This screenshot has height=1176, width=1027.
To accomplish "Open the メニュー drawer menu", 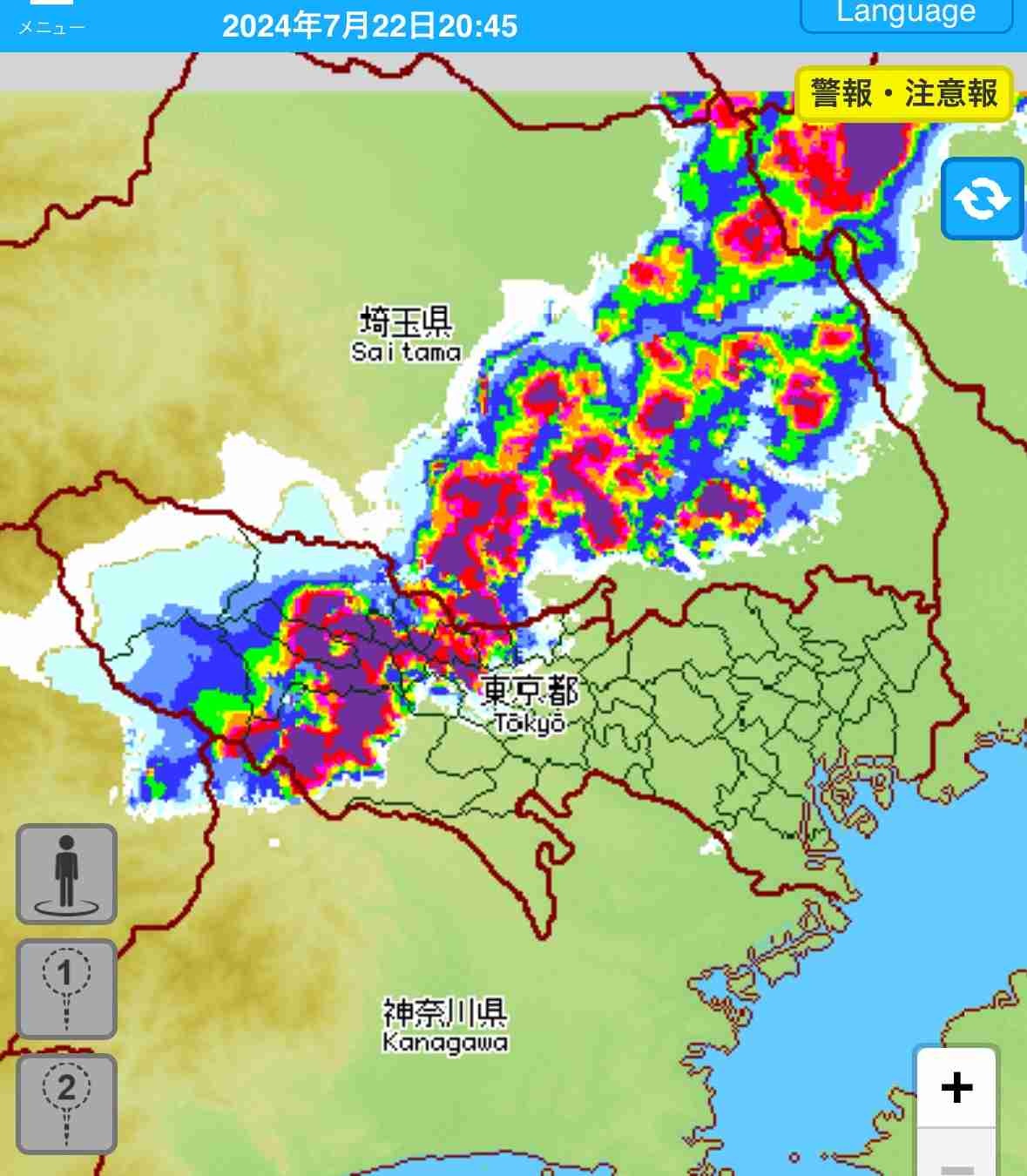I will pyautogui.click(x=51, y=19).
